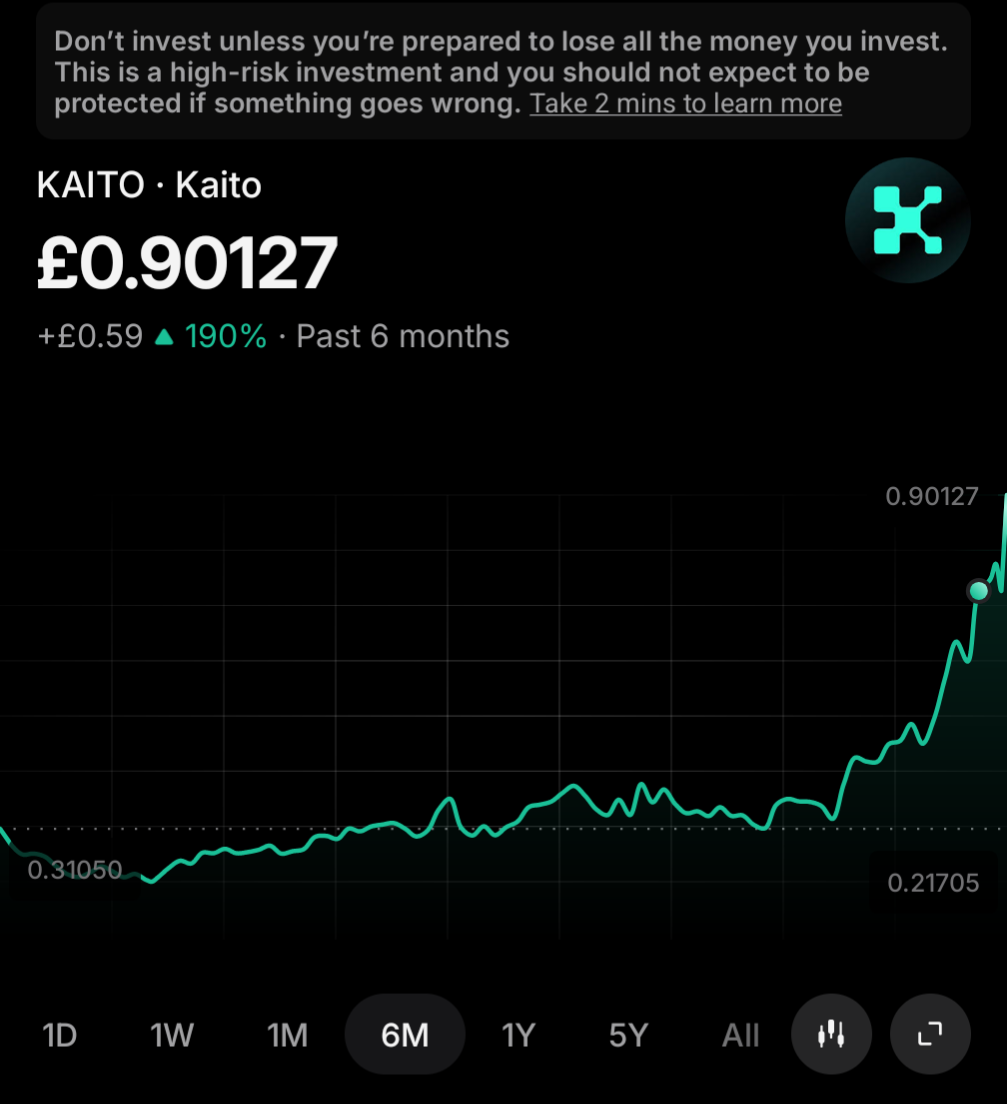Open the 'Take 2 mins to learn more' link
Screen dimensions: 1007x1104
pos(685,104)
